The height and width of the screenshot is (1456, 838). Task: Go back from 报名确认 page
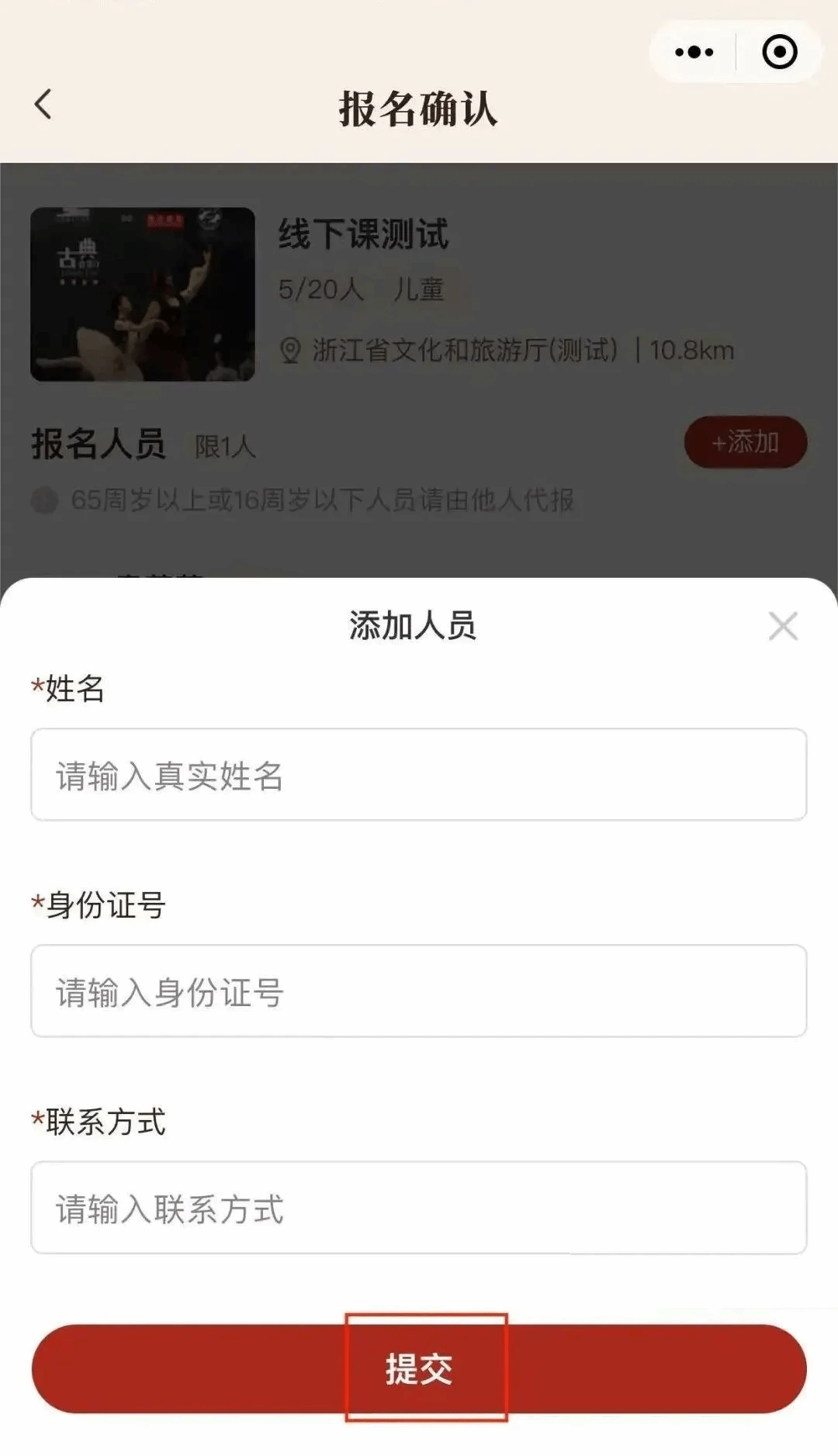43,104
